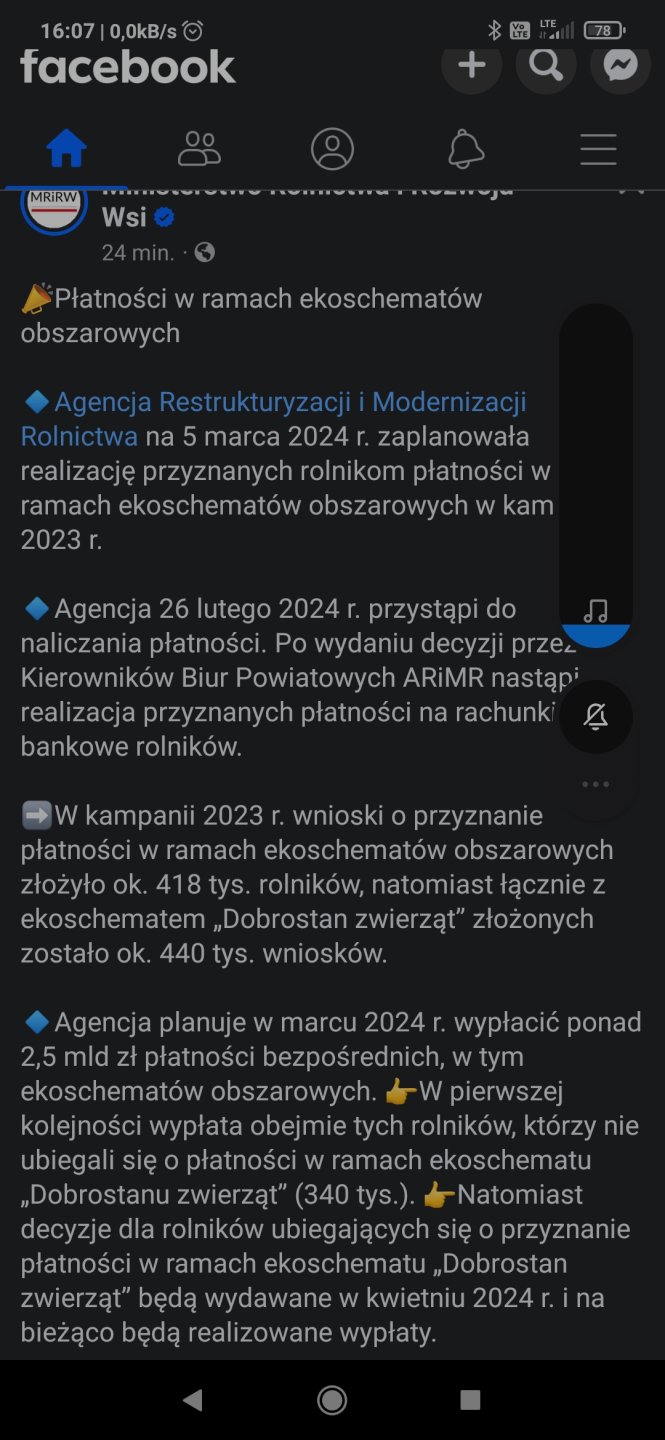This screenshot has height=1440, width=665.
Task: Create a new post with the plus icon
Action: (x=471, y=66)
